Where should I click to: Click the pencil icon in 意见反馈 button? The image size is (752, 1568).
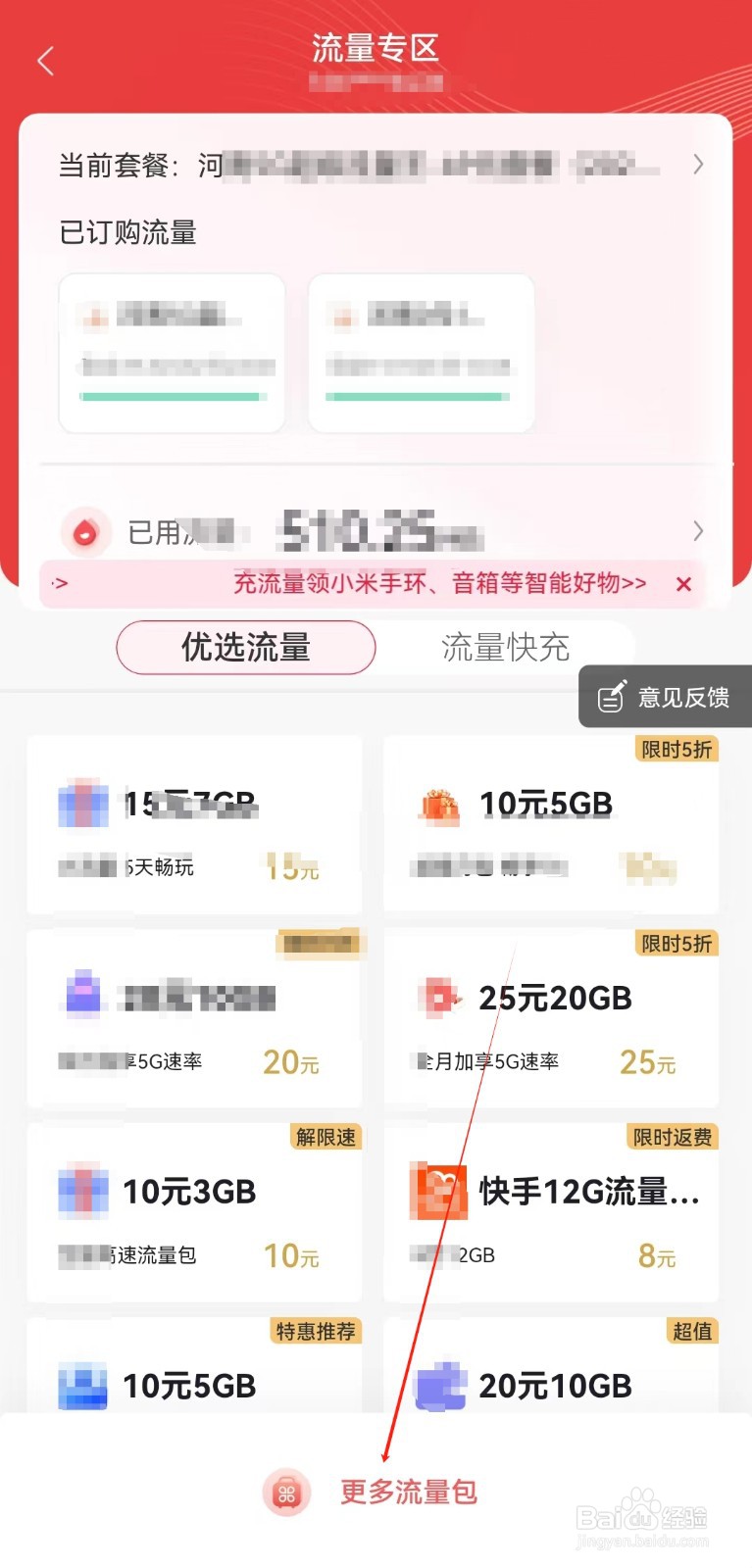coord(612,696)
